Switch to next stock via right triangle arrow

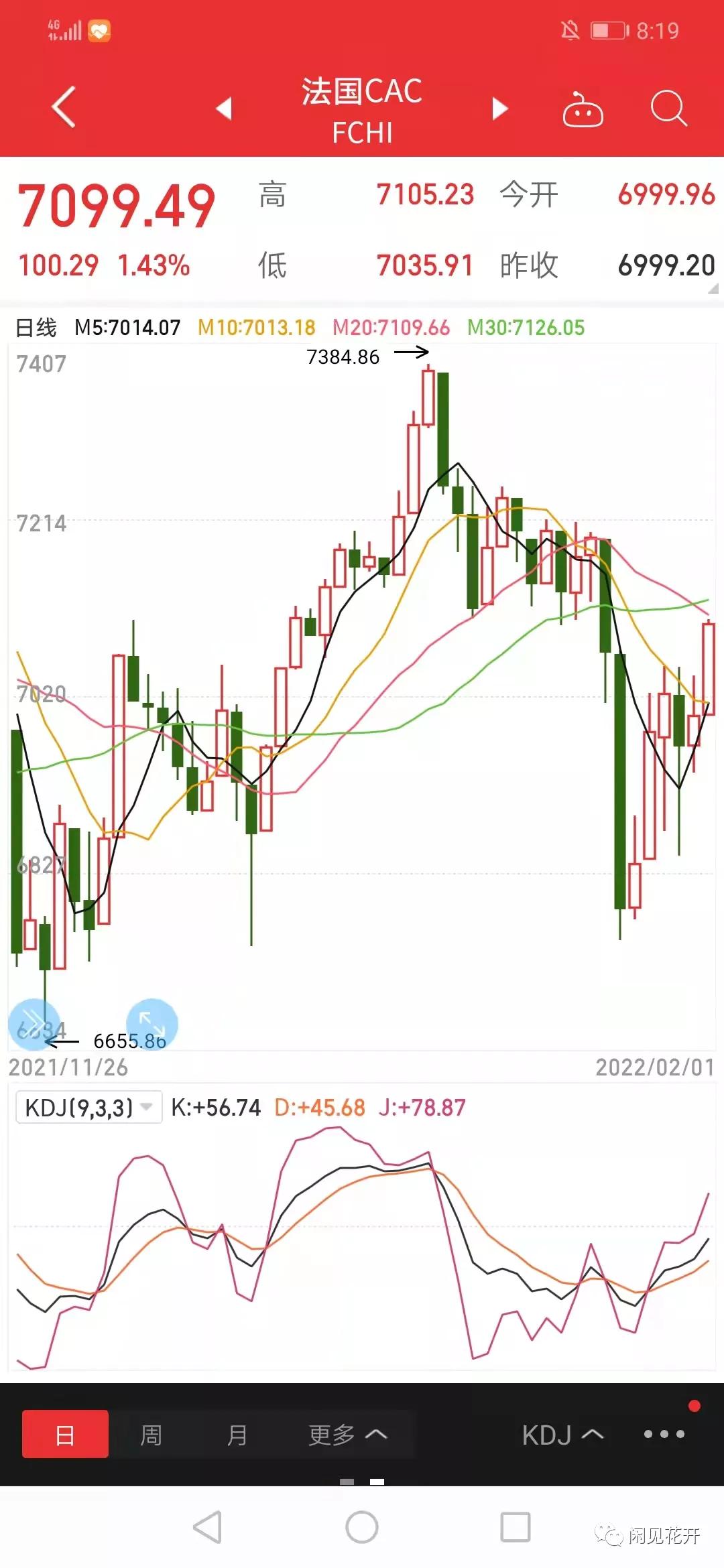click(x=499, y=107)
